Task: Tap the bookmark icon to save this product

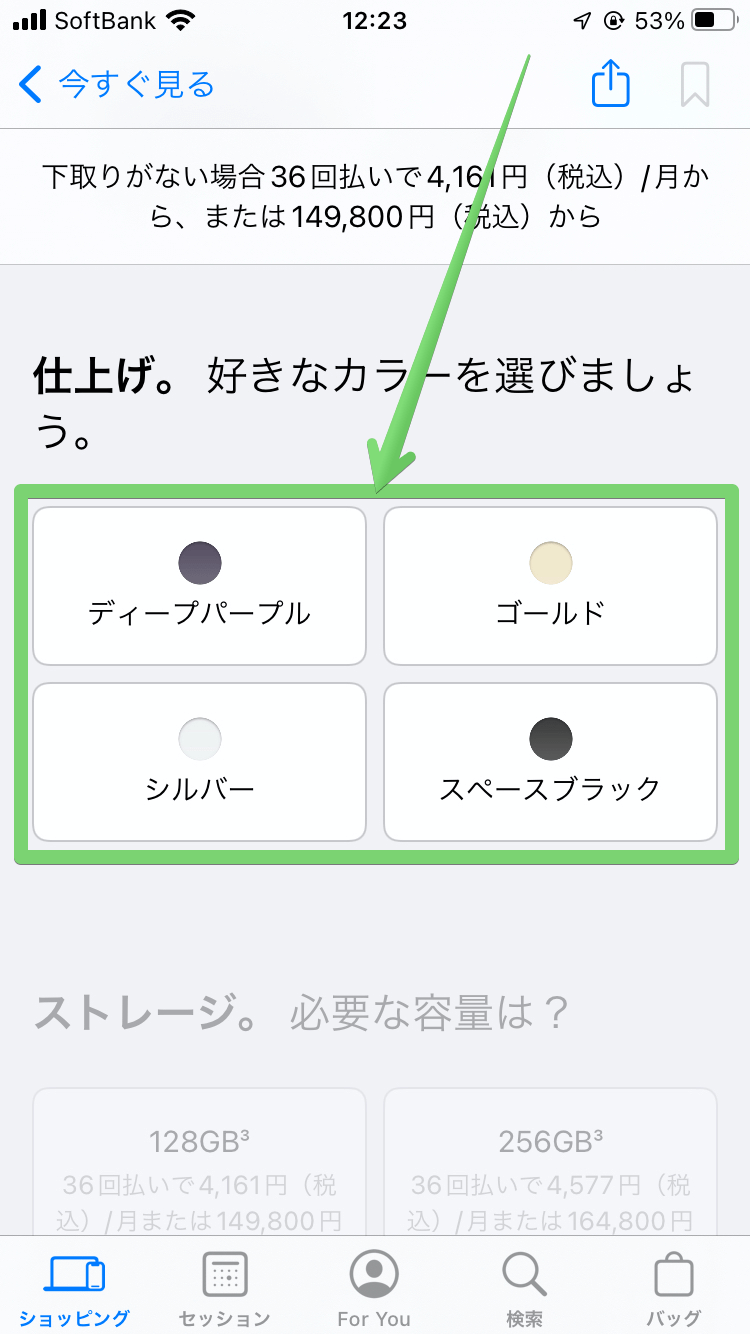Action: point(695,84)
